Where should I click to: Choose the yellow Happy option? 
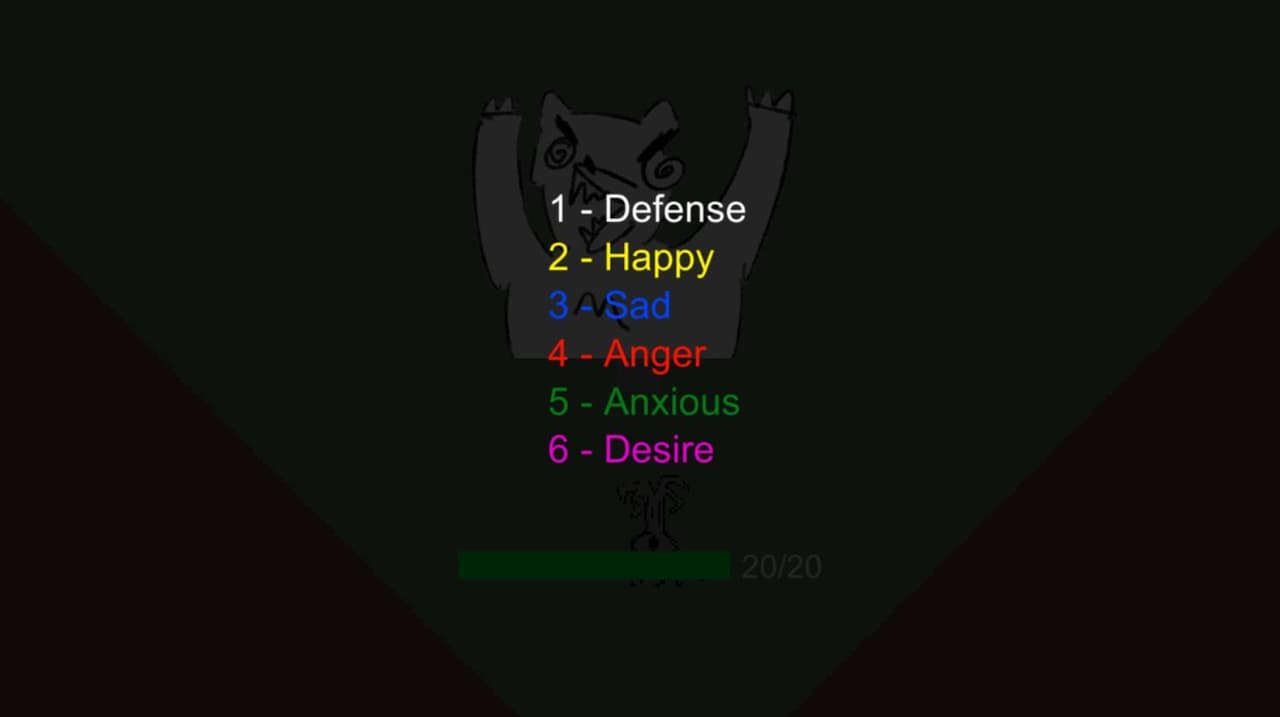pos(631,258)
